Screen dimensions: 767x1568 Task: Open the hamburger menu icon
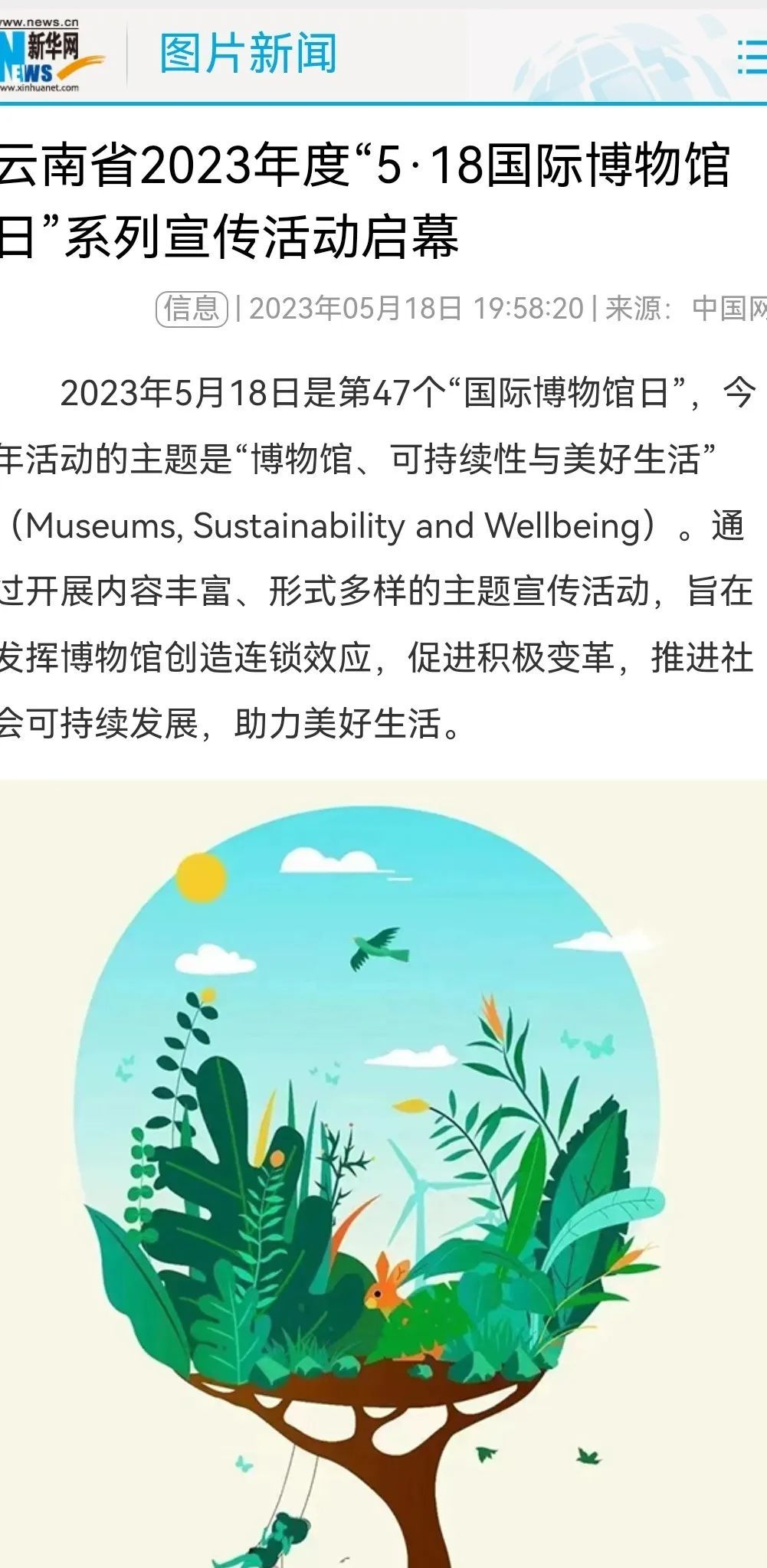pos(751,55)
